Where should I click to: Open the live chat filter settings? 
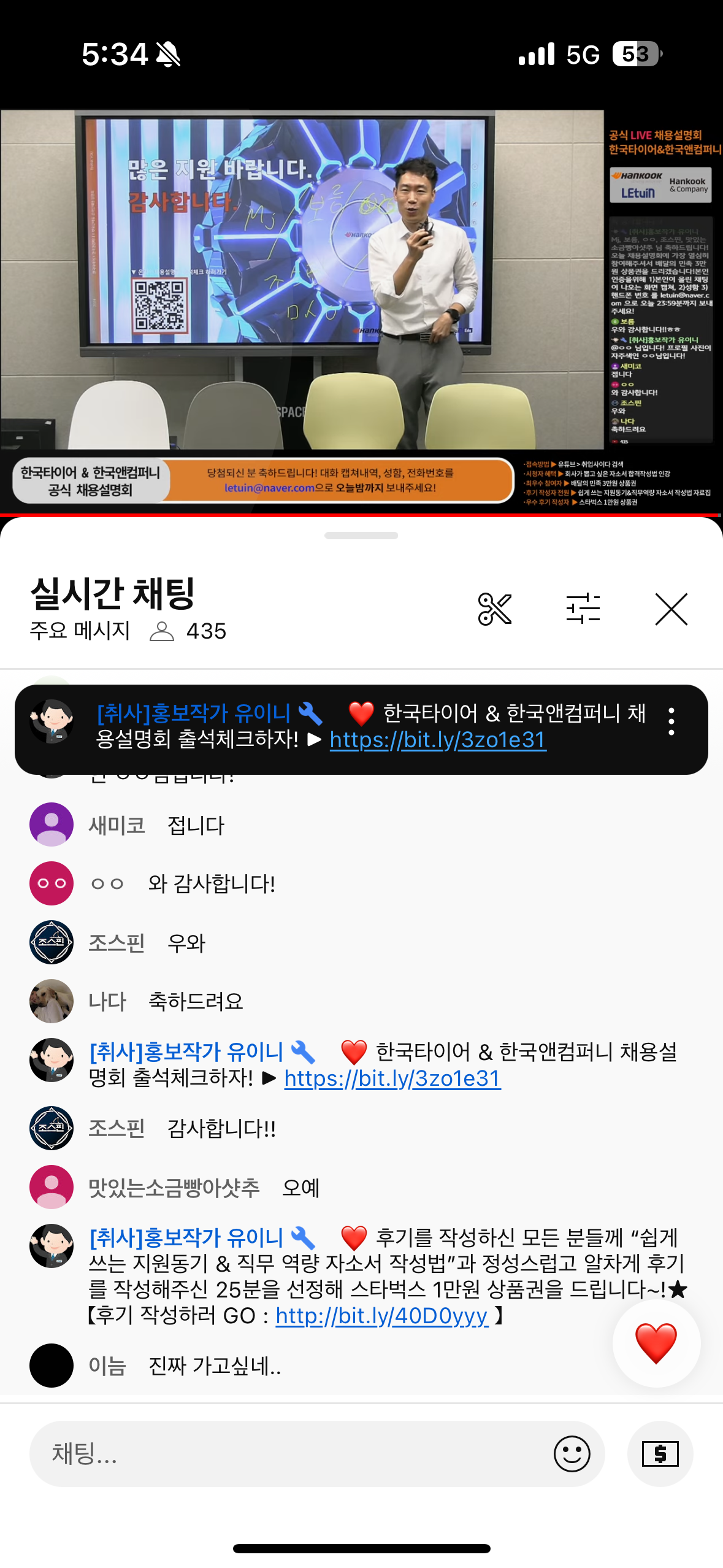pyautogui.click(x=583, y=609)
